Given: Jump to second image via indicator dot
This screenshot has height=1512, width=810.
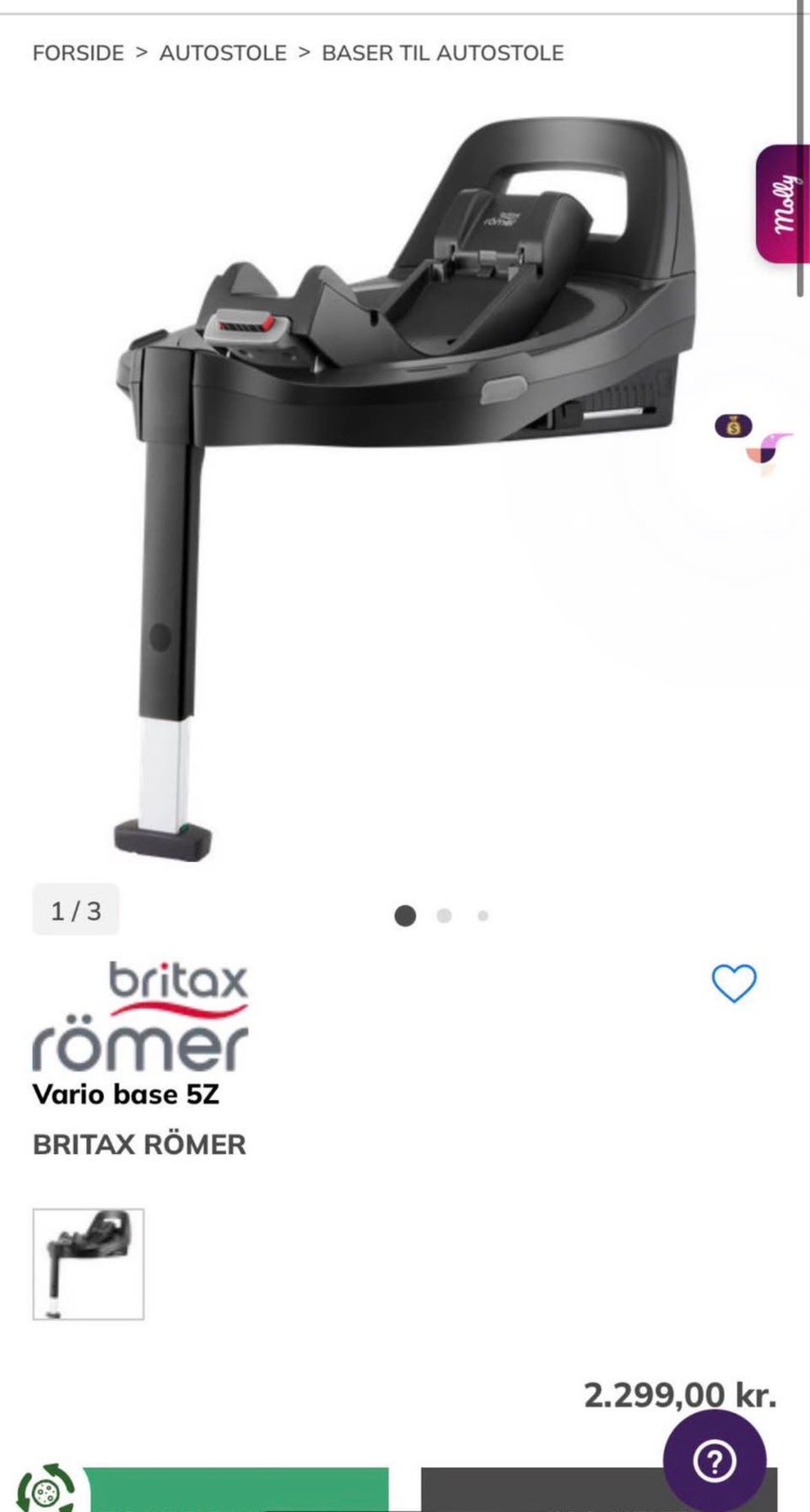Looking at the screenshot, I should coord(444,915).
